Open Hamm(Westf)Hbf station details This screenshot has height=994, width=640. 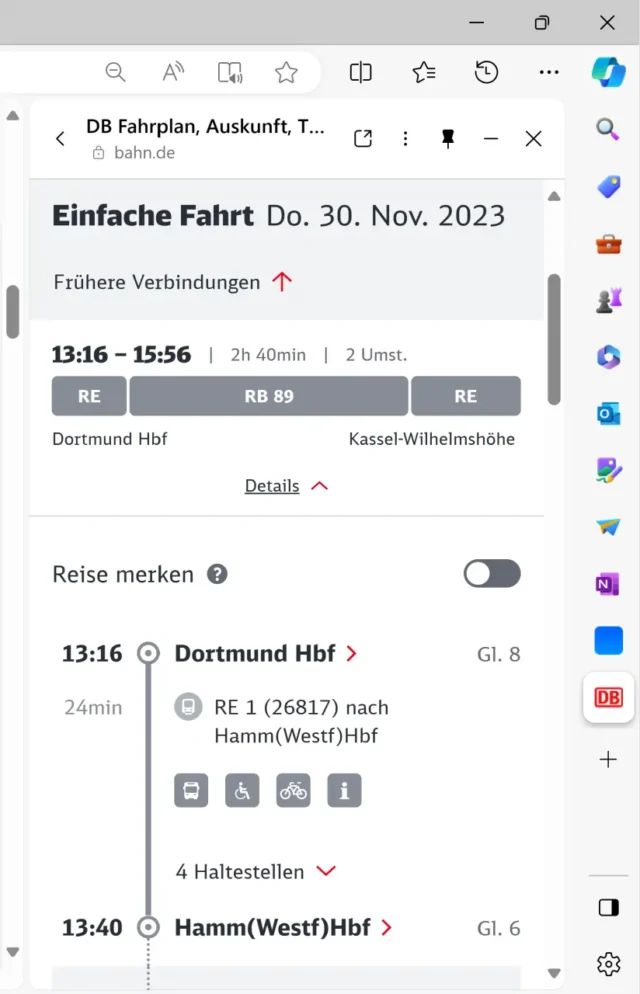pyautogui.click(x=283, y=927)
